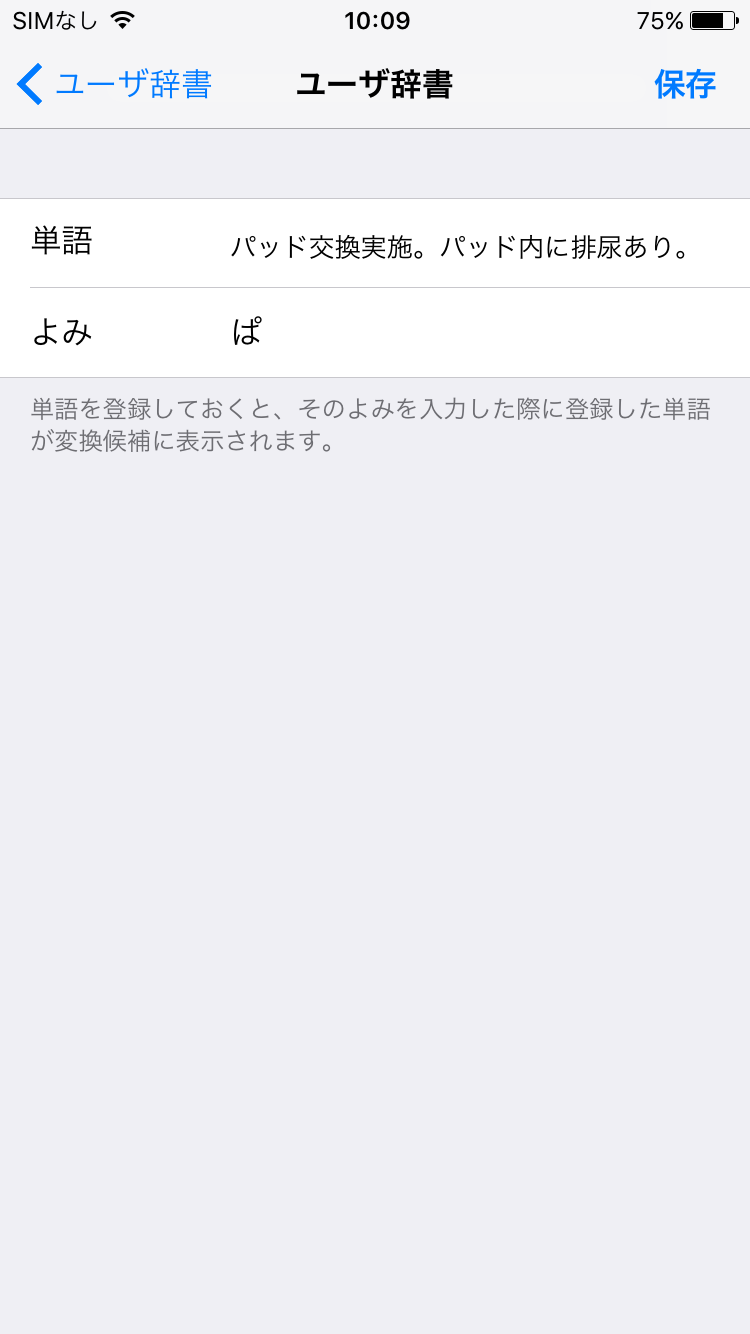Tap the よみ reading field showing ぱ
This screenshot has height=1334, width=750.
(400, 331)
